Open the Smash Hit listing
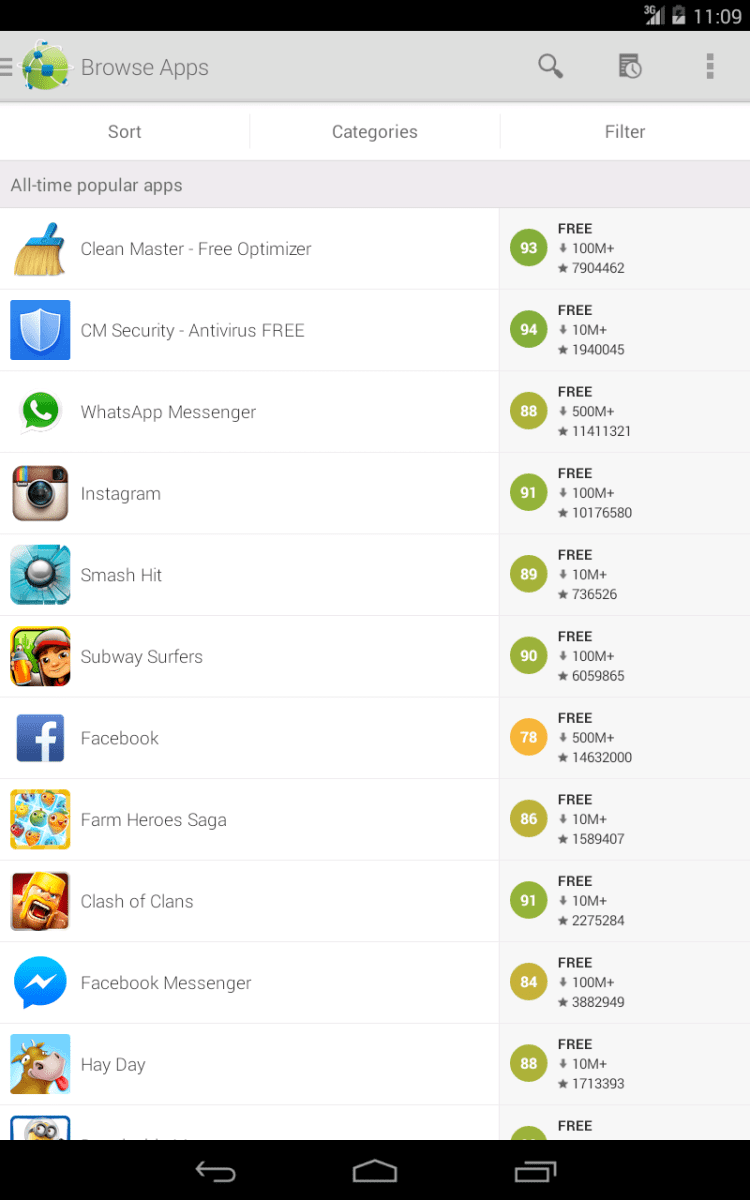The width and height of the screenshot is (750, 1200). coord(121,575)
